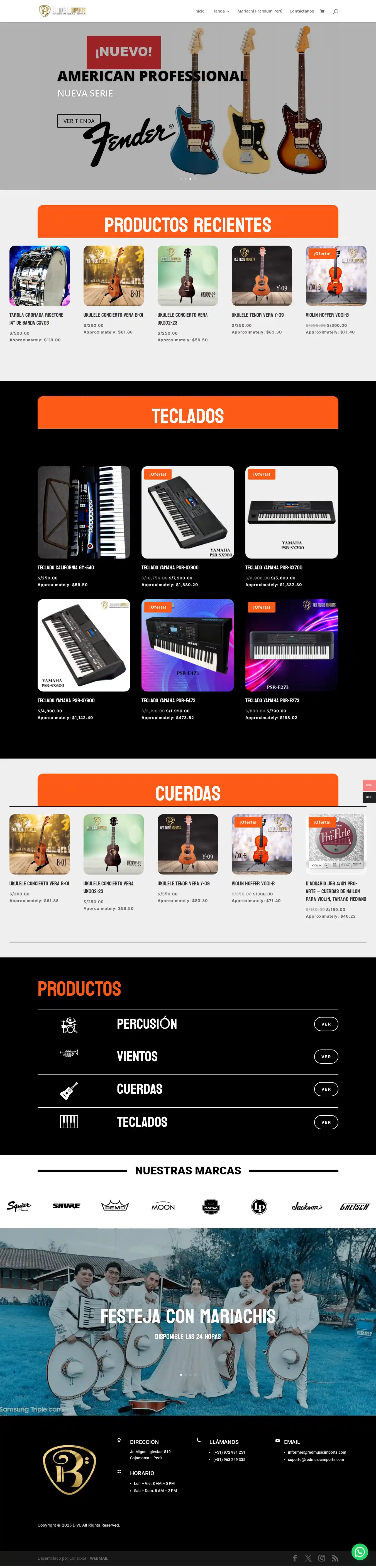
Task: Select the Teclado Yamaha PSR-E273 card
Action: coord(291,645)
